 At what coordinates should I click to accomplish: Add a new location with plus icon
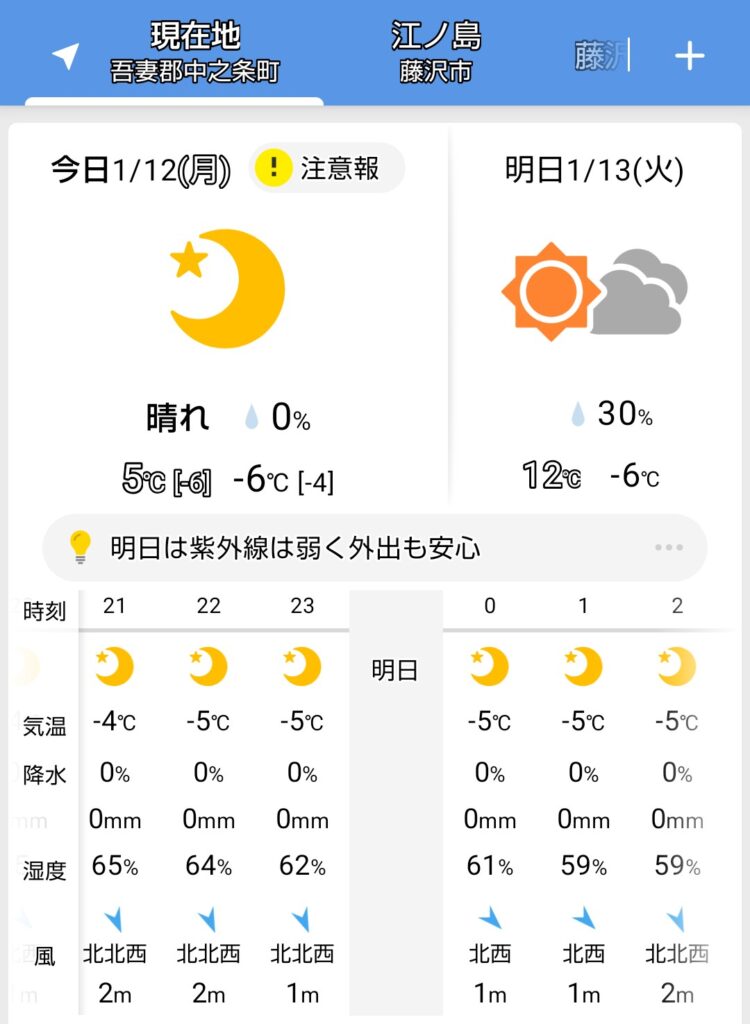pyautogui.click(x=690, y=56)
